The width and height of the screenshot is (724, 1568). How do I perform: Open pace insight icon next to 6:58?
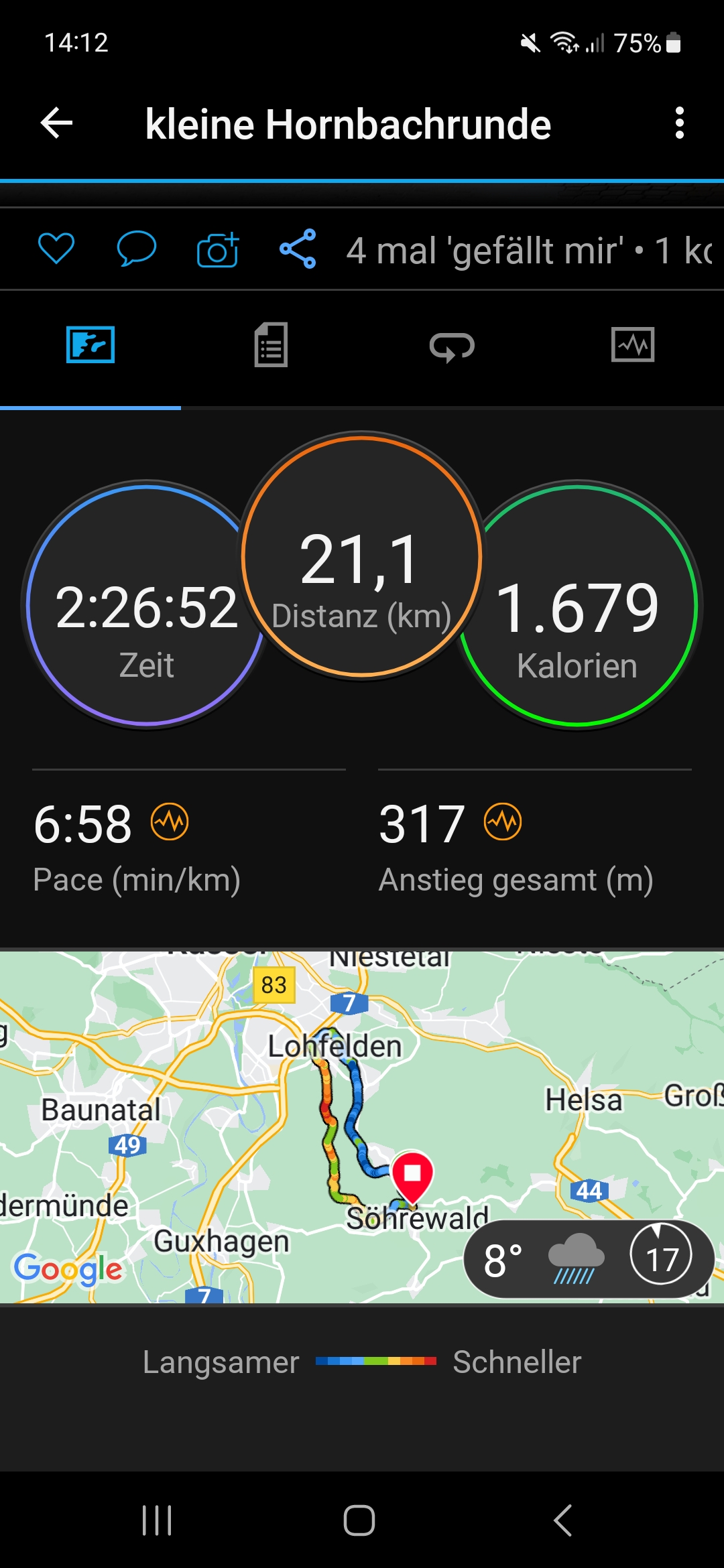click(x=170, y=822)
